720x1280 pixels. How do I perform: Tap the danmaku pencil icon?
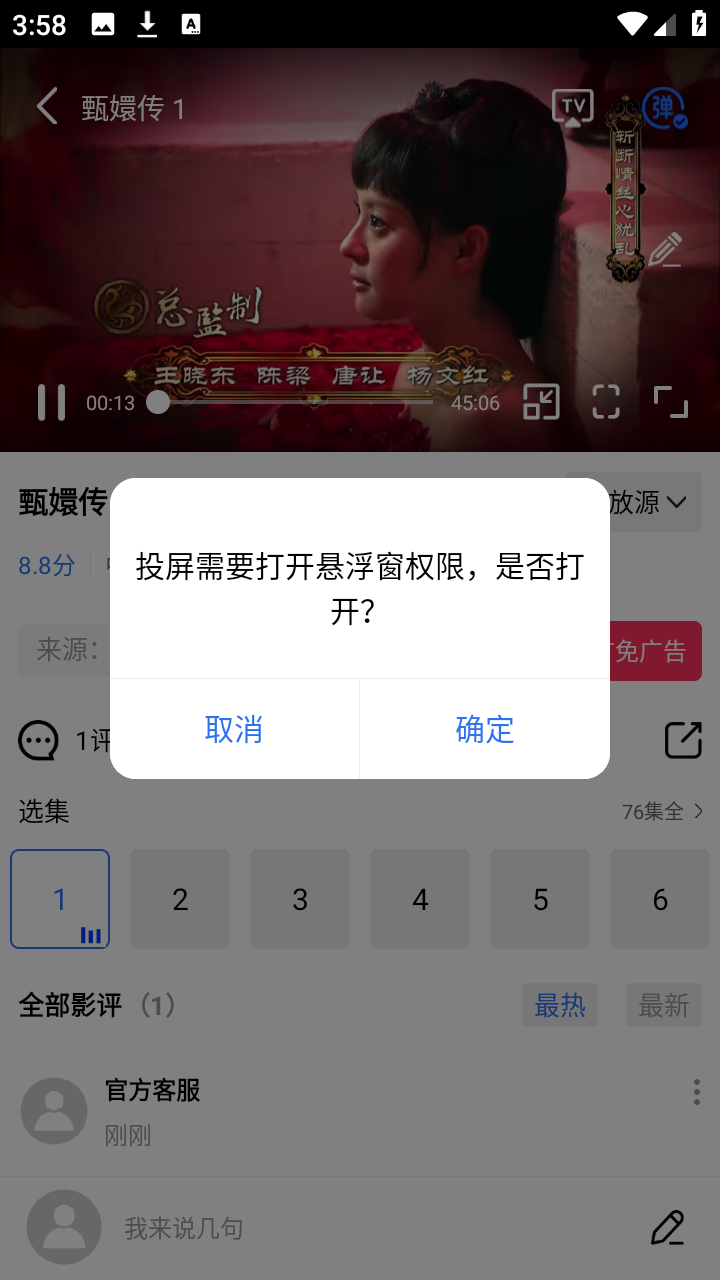665,250
